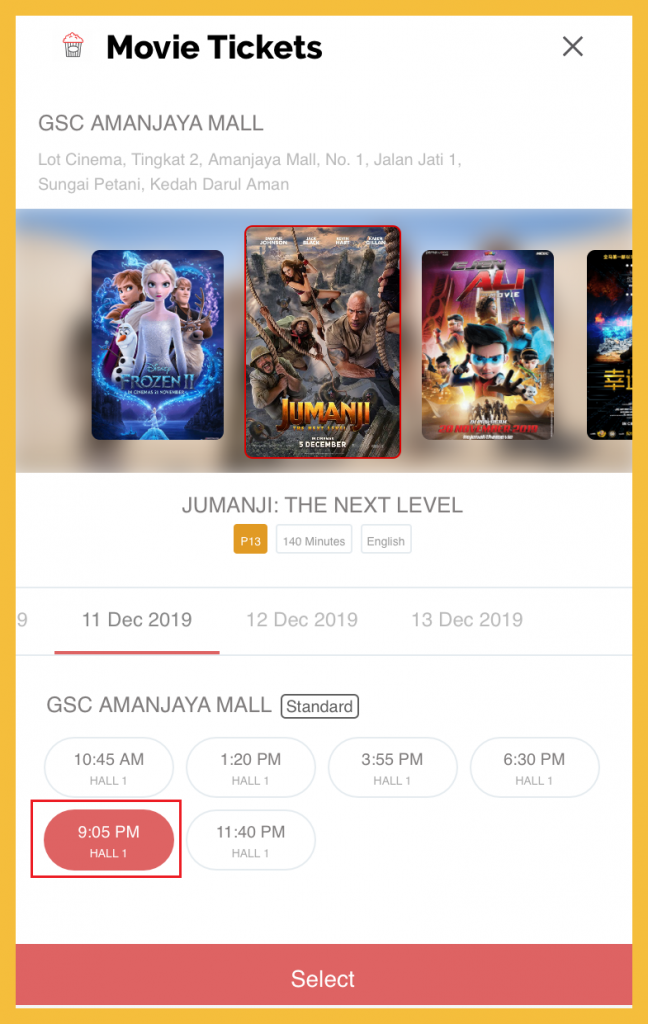Viewport: 648px width, 1024px height.
Task: Pick the 10:45 AM showtime
Action: click(109, 768)
